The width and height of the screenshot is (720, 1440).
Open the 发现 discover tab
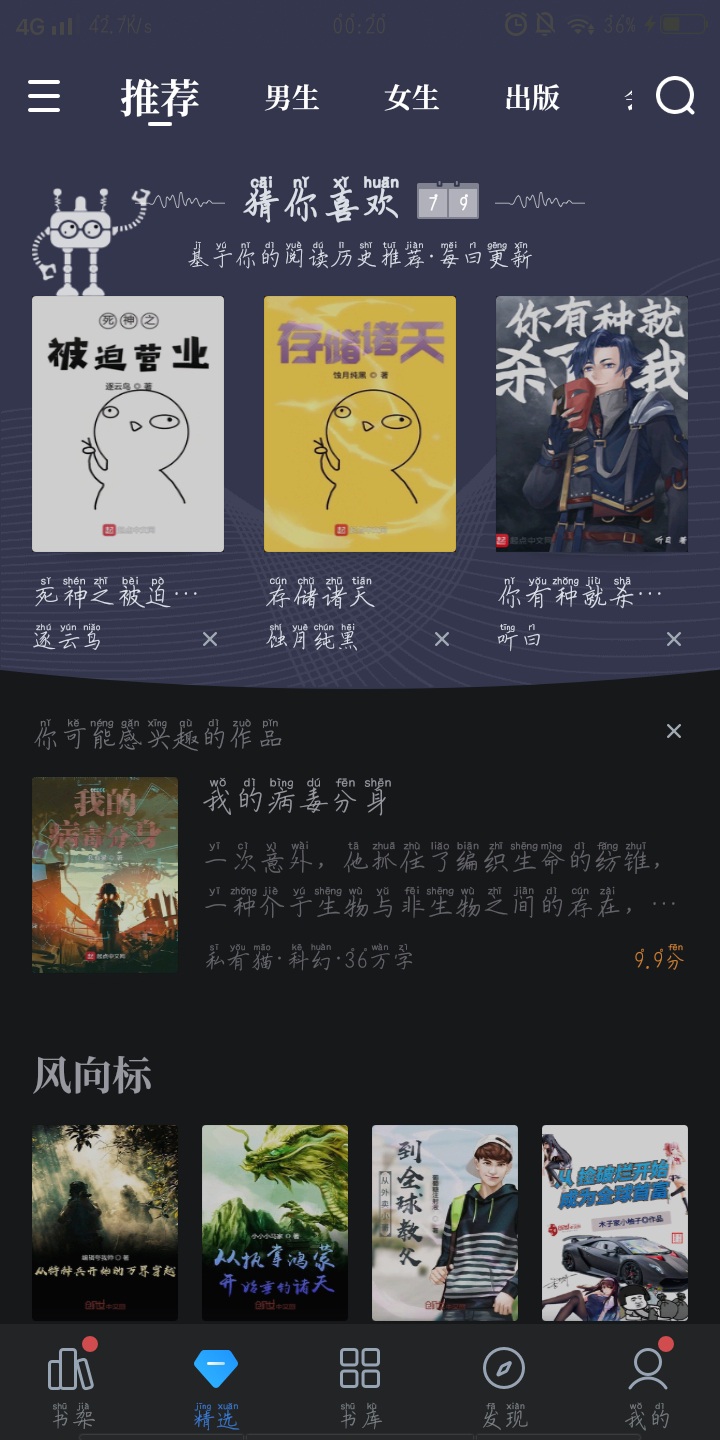[x=504, y=1385]
